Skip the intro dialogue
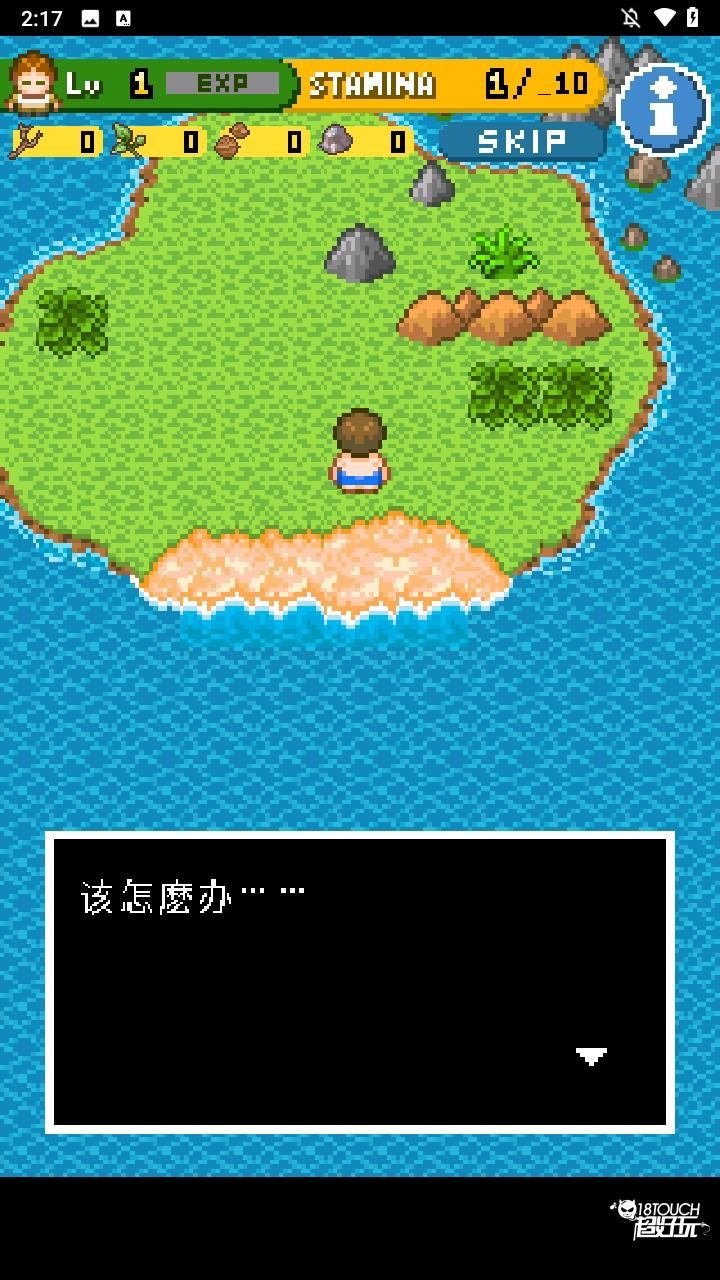 click(522, 141)
